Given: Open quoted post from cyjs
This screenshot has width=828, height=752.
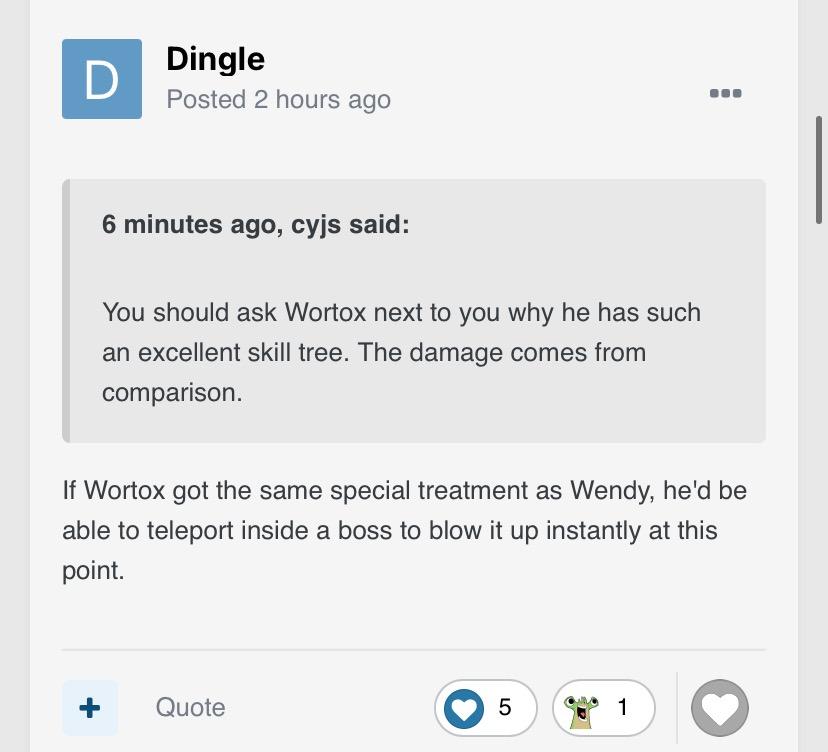Looking at the screenshot, I should click(x=255, y=224).
